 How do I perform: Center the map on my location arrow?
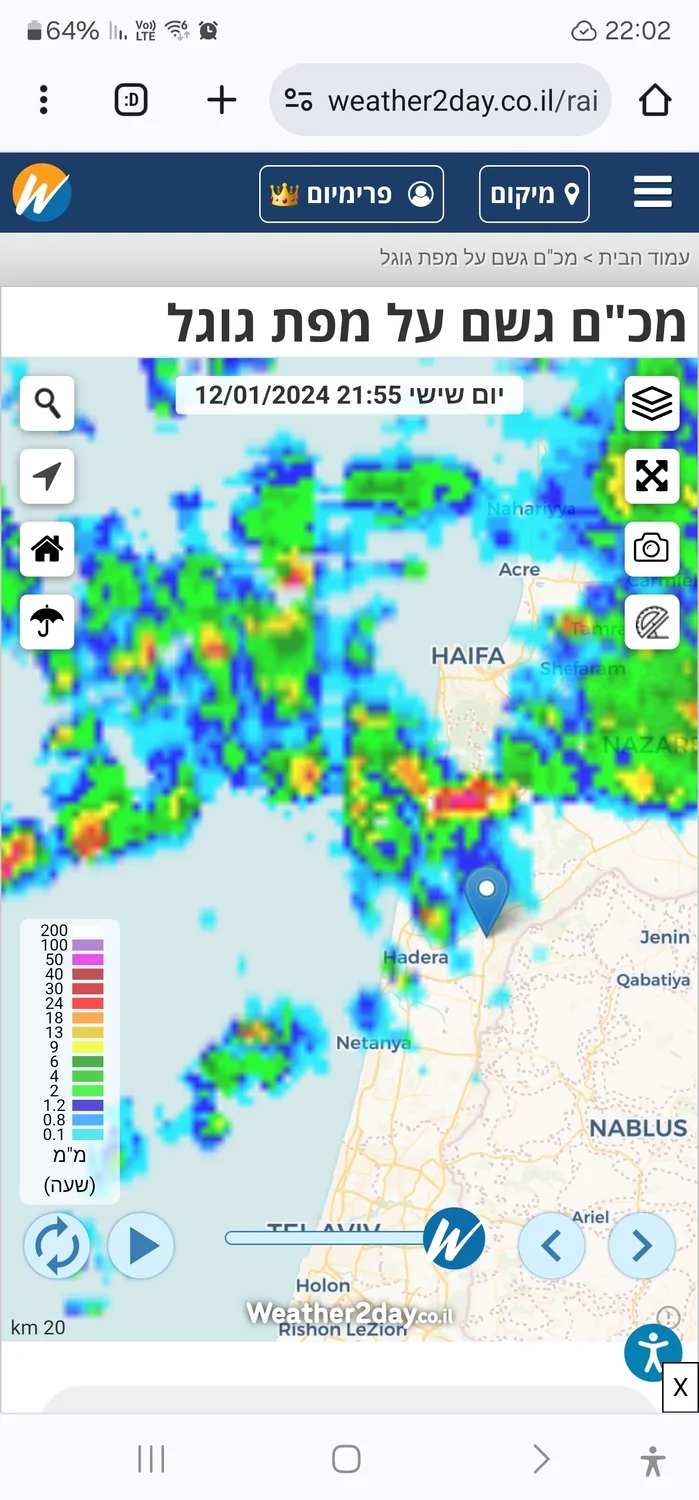tap(47, 477)
